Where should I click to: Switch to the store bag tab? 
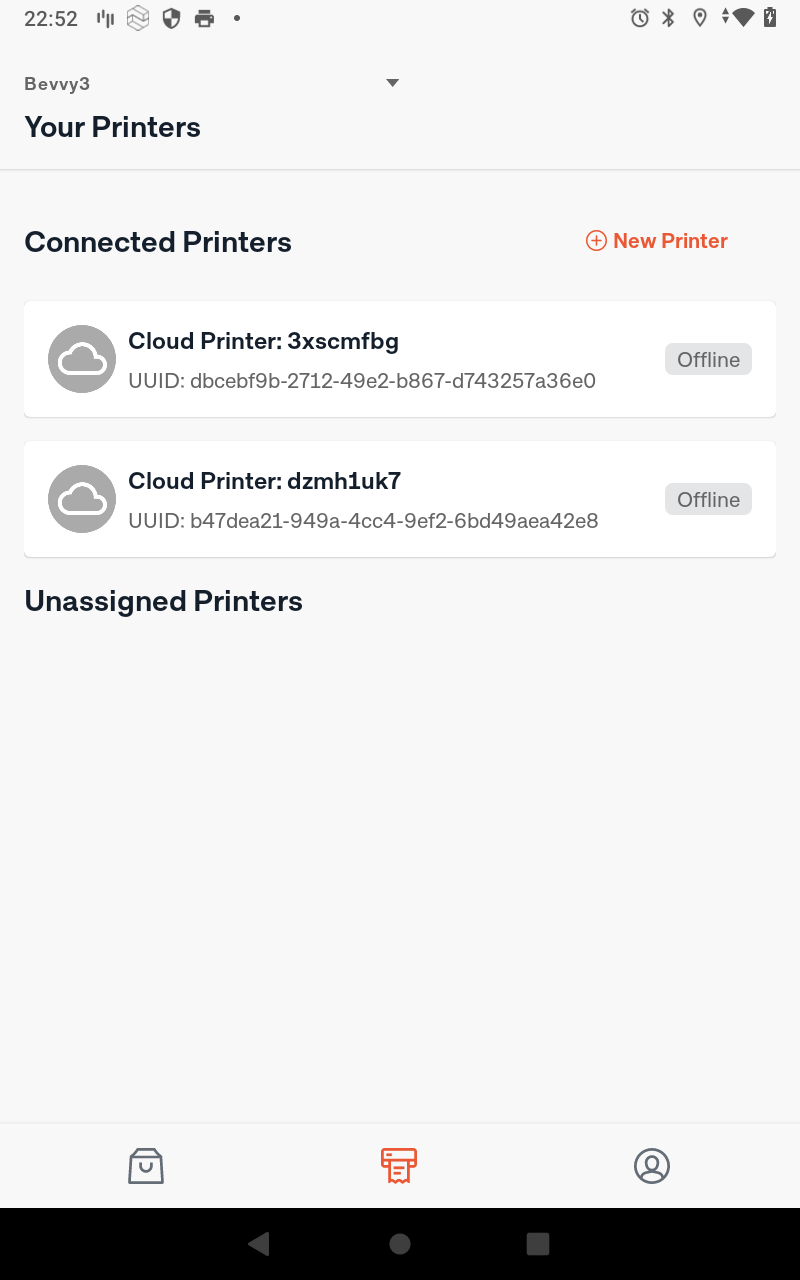(x=146, y=1165)
